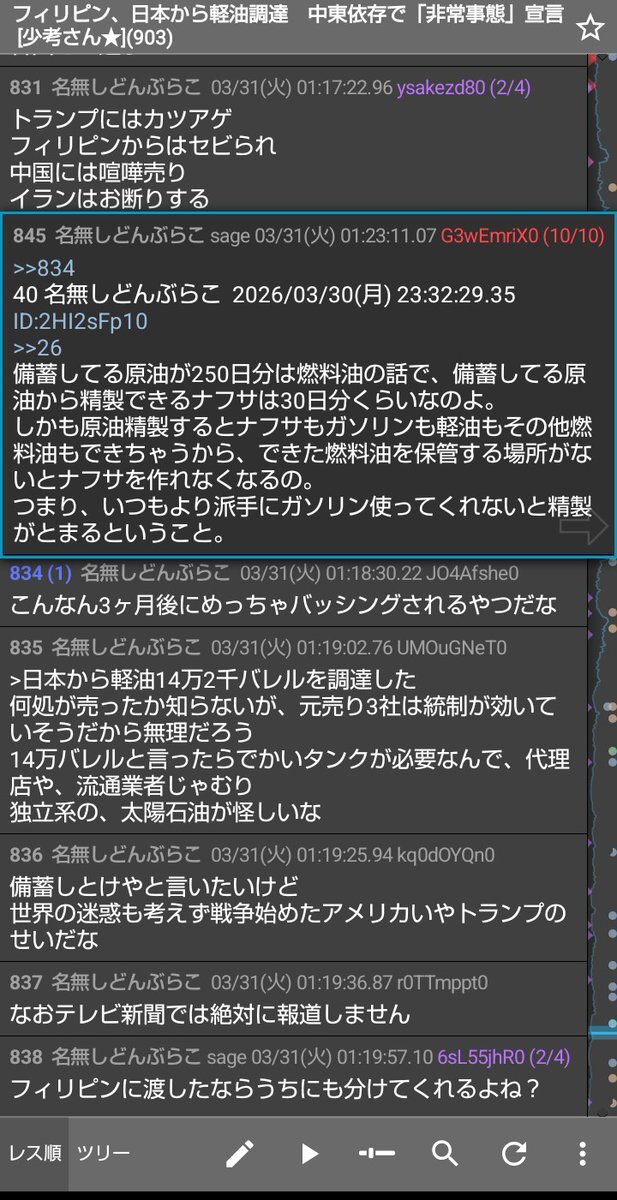617x1200 pixels.
Task: Search within this thread
Action: (x=445, y=1154)
